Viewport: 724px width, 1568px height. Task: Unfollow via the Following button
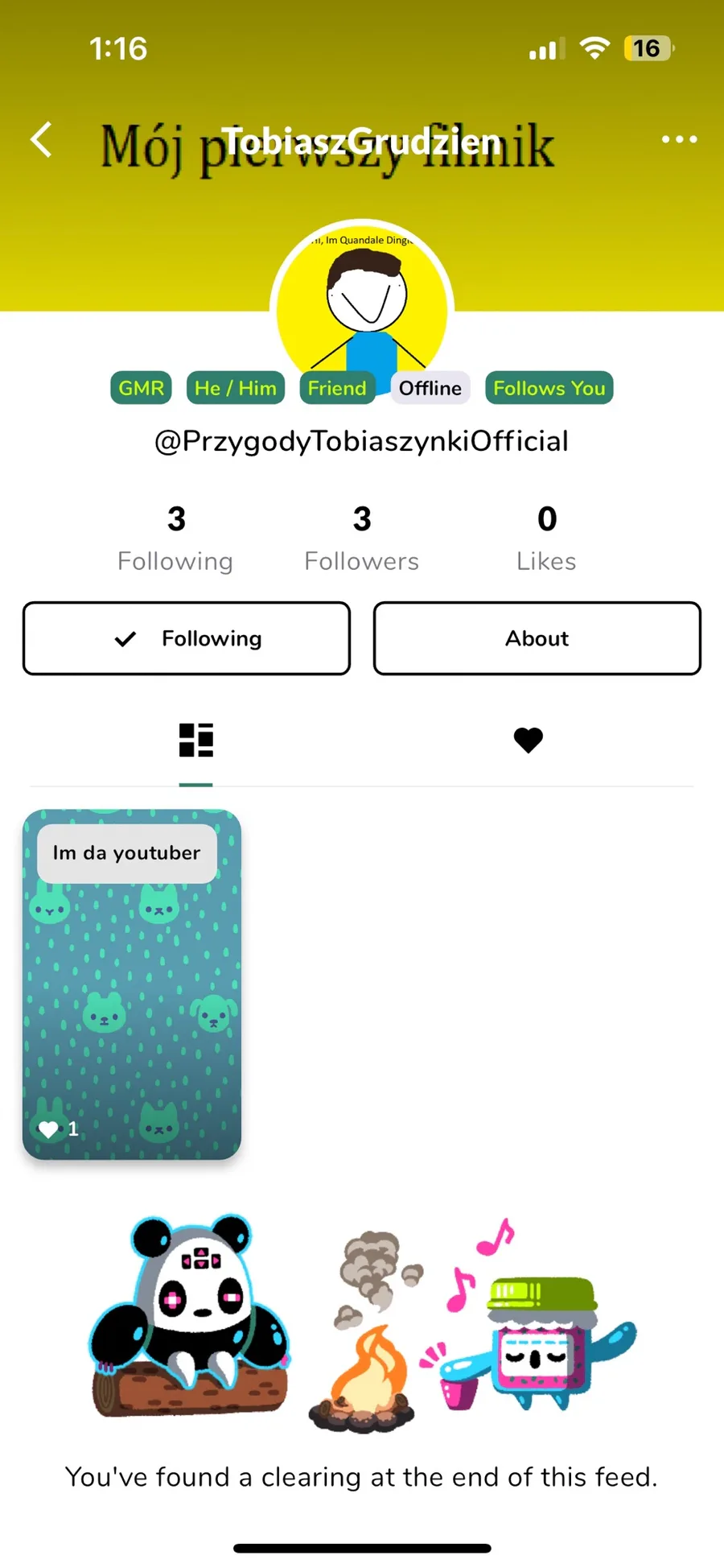tap(187, 638)
